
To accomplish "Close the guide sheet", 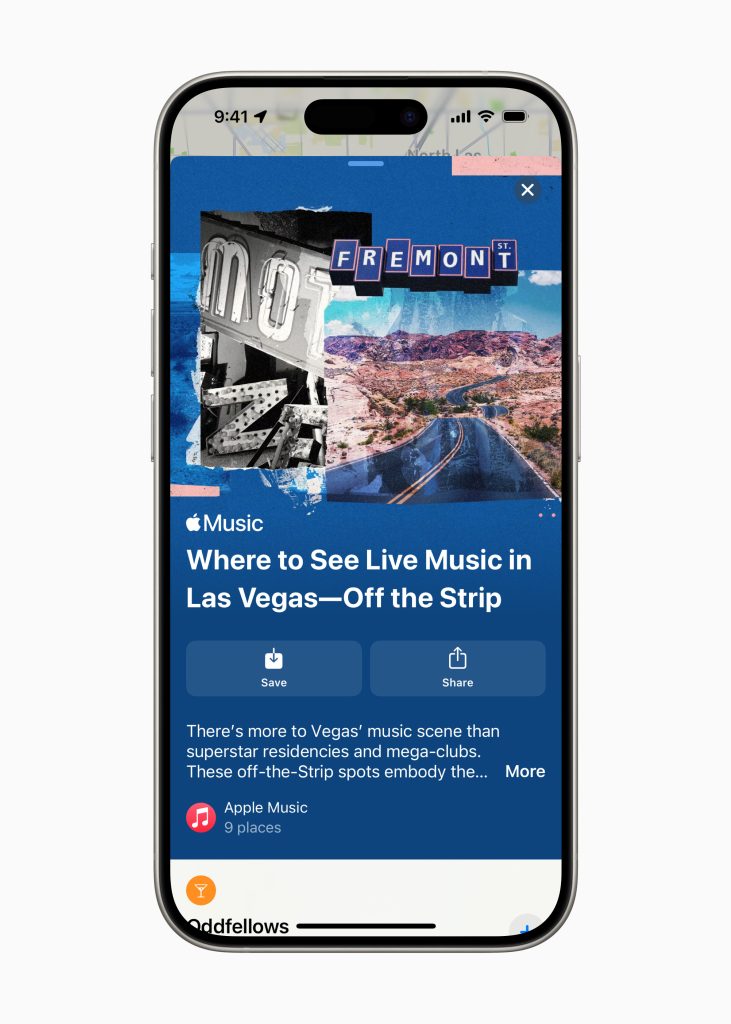I will (528, 190).
